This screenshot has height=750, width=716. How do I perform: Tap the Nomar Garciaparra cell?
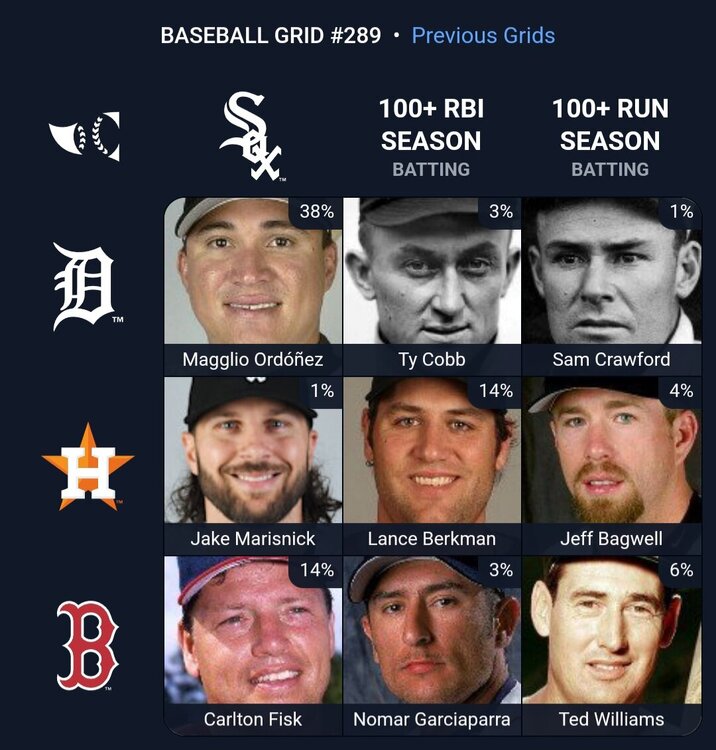click(432, 645)
